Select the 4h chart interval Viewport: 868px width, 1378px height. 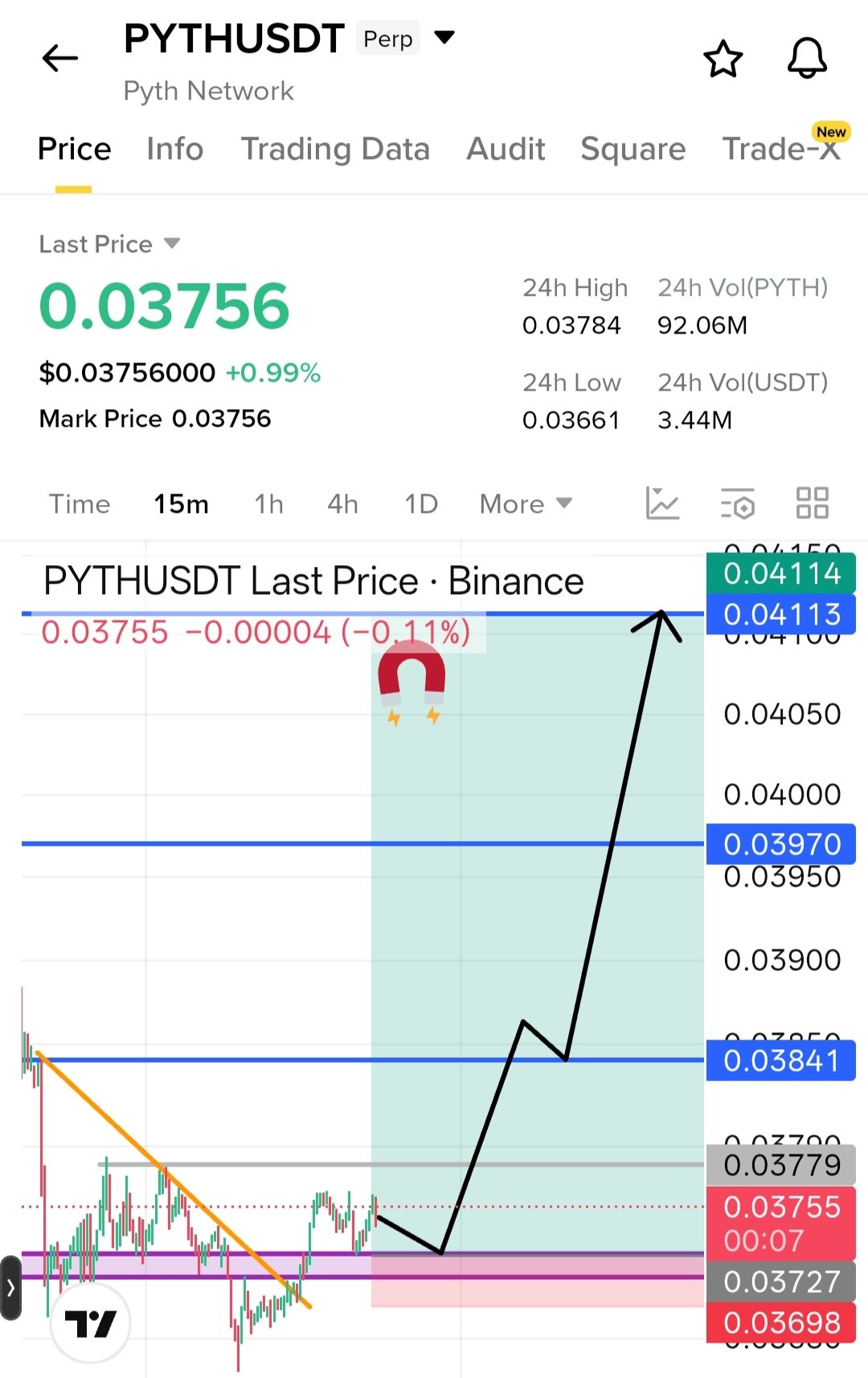click(x=342, y=504)
